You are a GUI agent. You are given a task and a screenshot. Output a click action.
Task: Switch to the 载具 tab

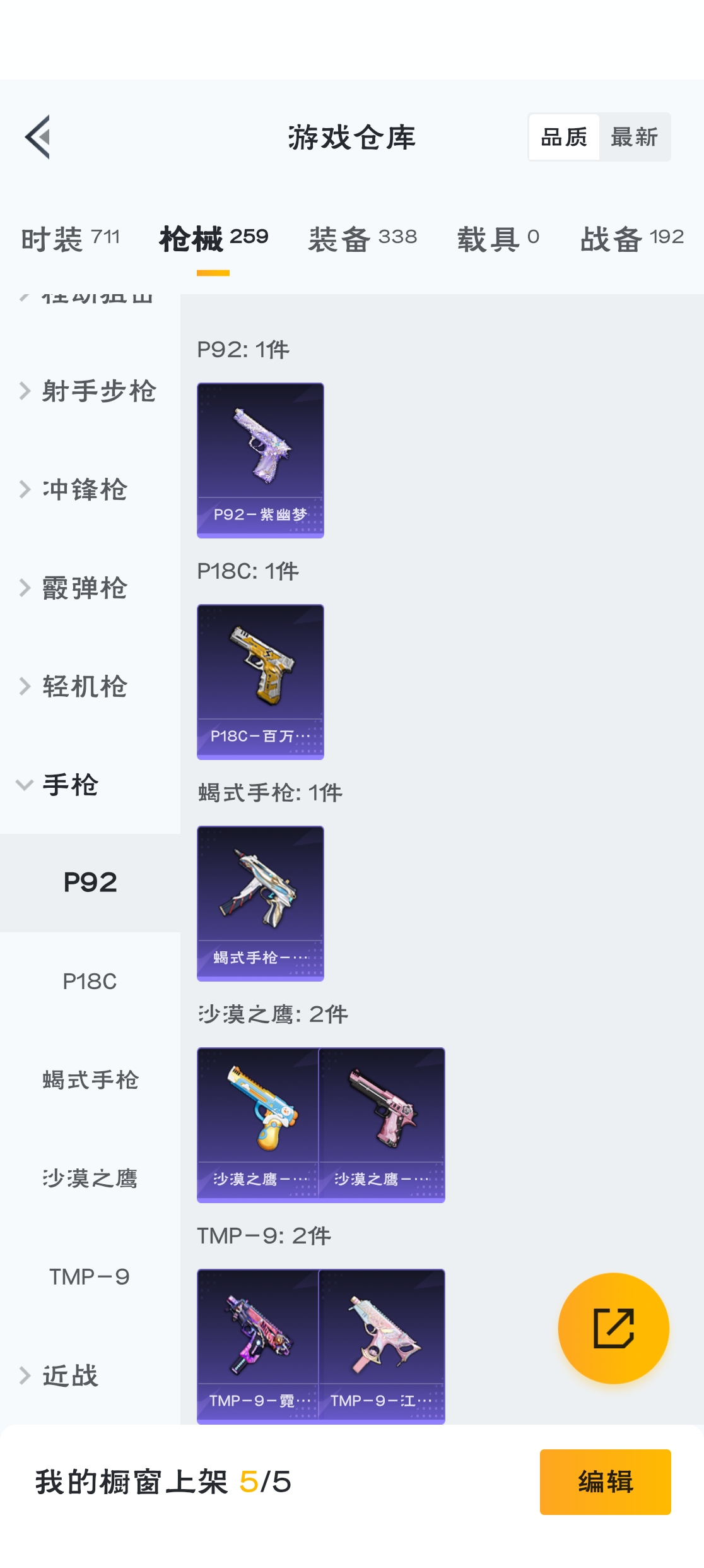pos(498,239)
